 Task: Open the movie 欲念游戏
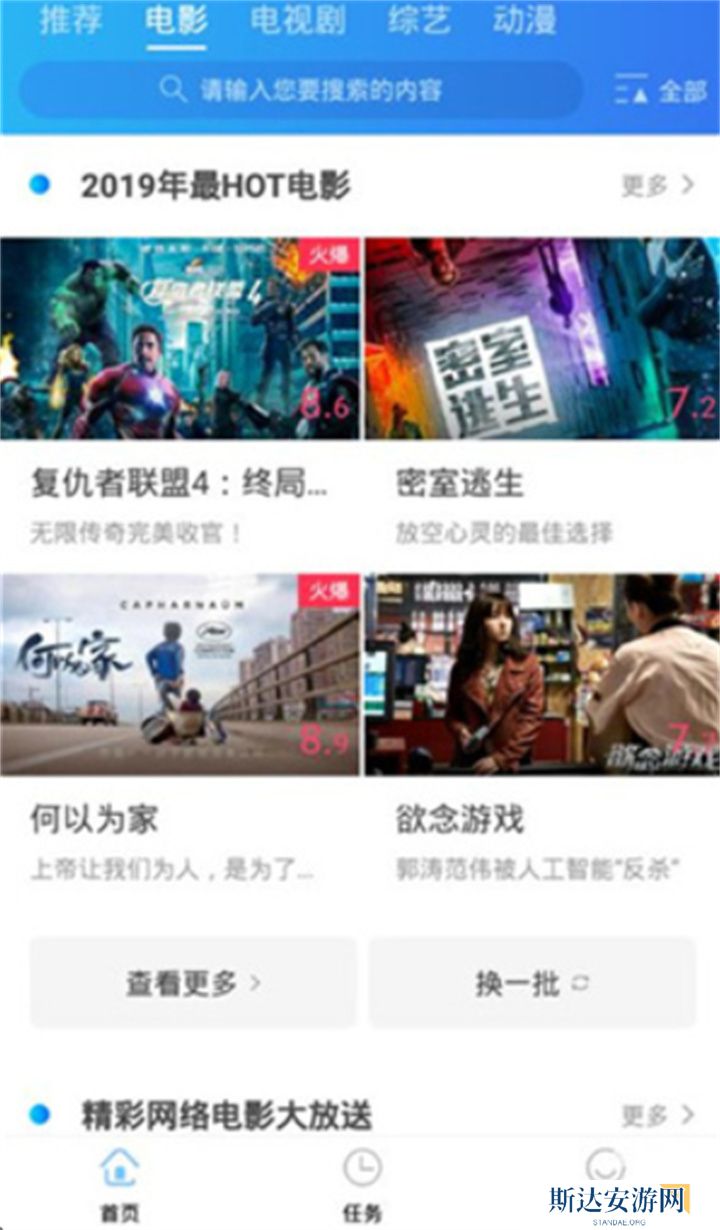coord(541,675)
